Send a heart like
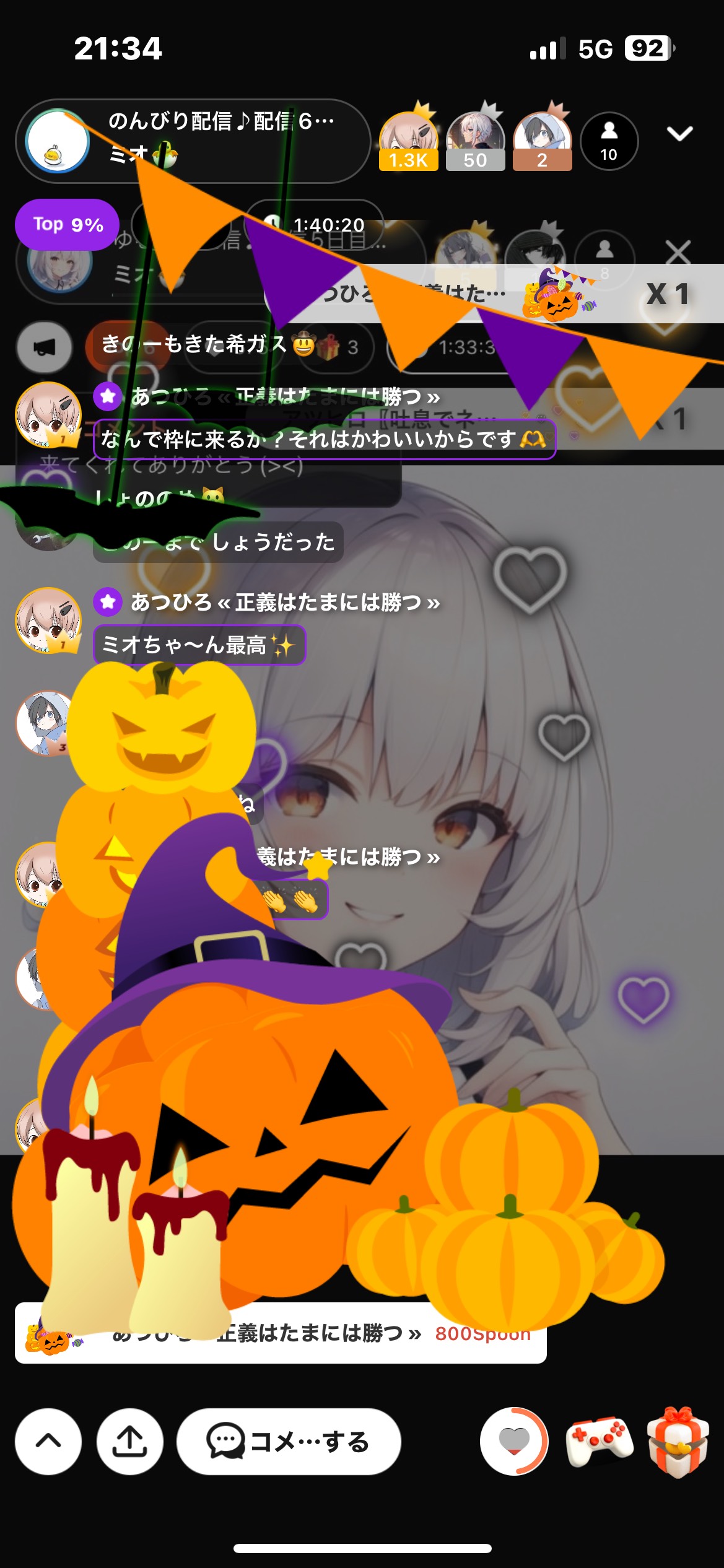The image size is (724, 1568). [x=514, y=1441]
